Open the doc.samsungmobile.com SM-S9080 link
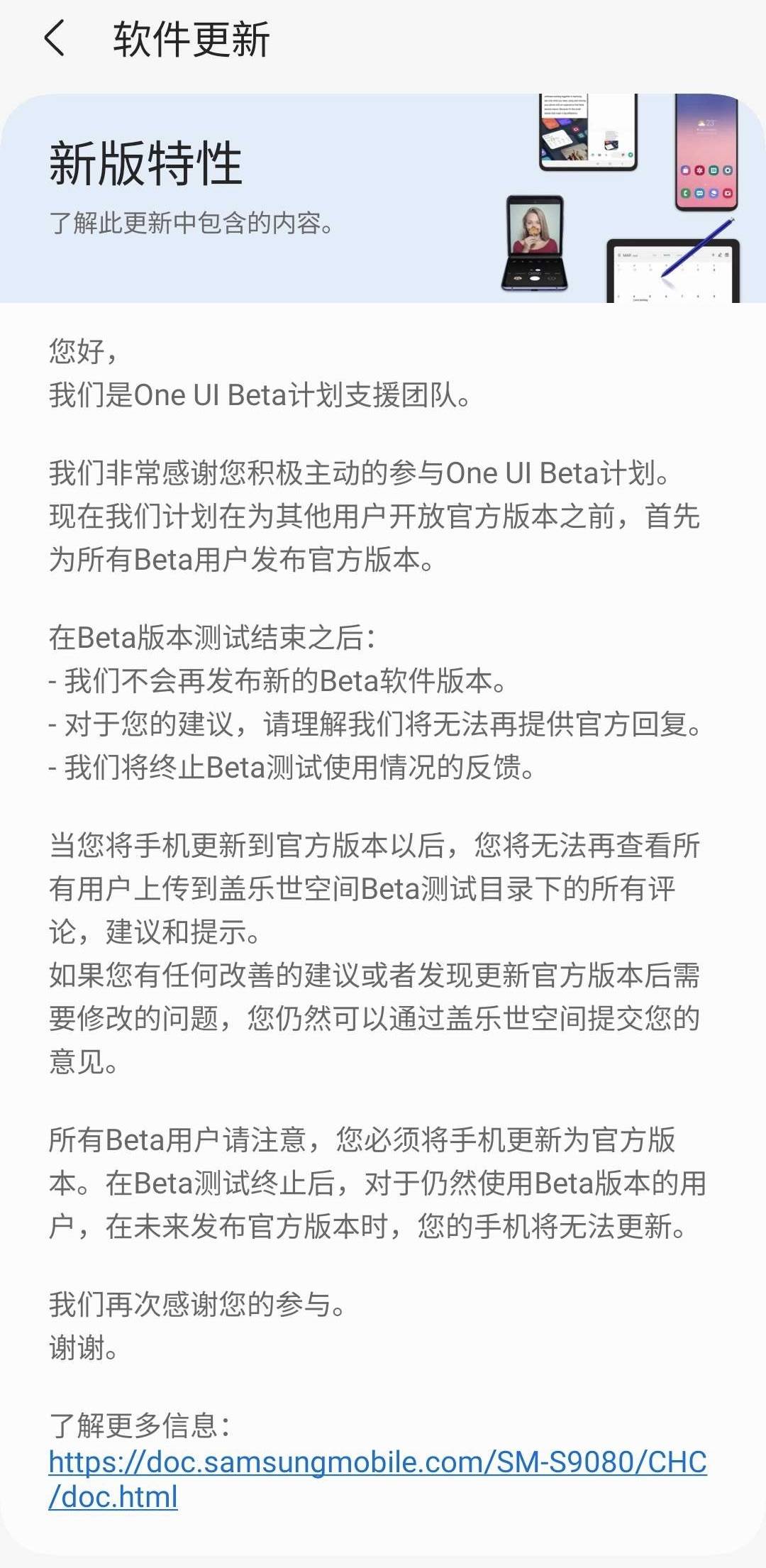This screenshot has height=1568, width=766. [377, 1479]
